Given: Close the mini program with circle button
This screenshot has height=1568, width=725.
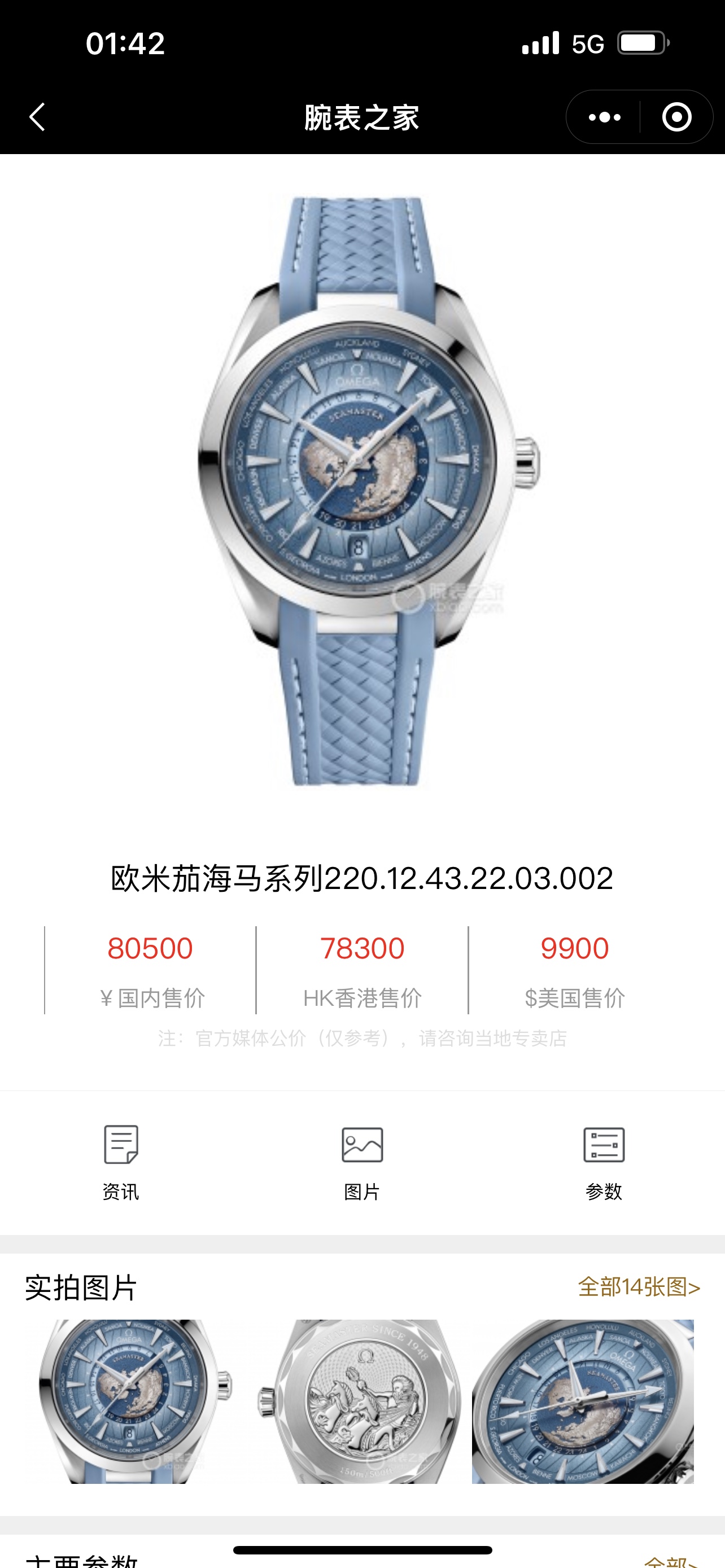Looking at the screenshot, I should point(676,117).
